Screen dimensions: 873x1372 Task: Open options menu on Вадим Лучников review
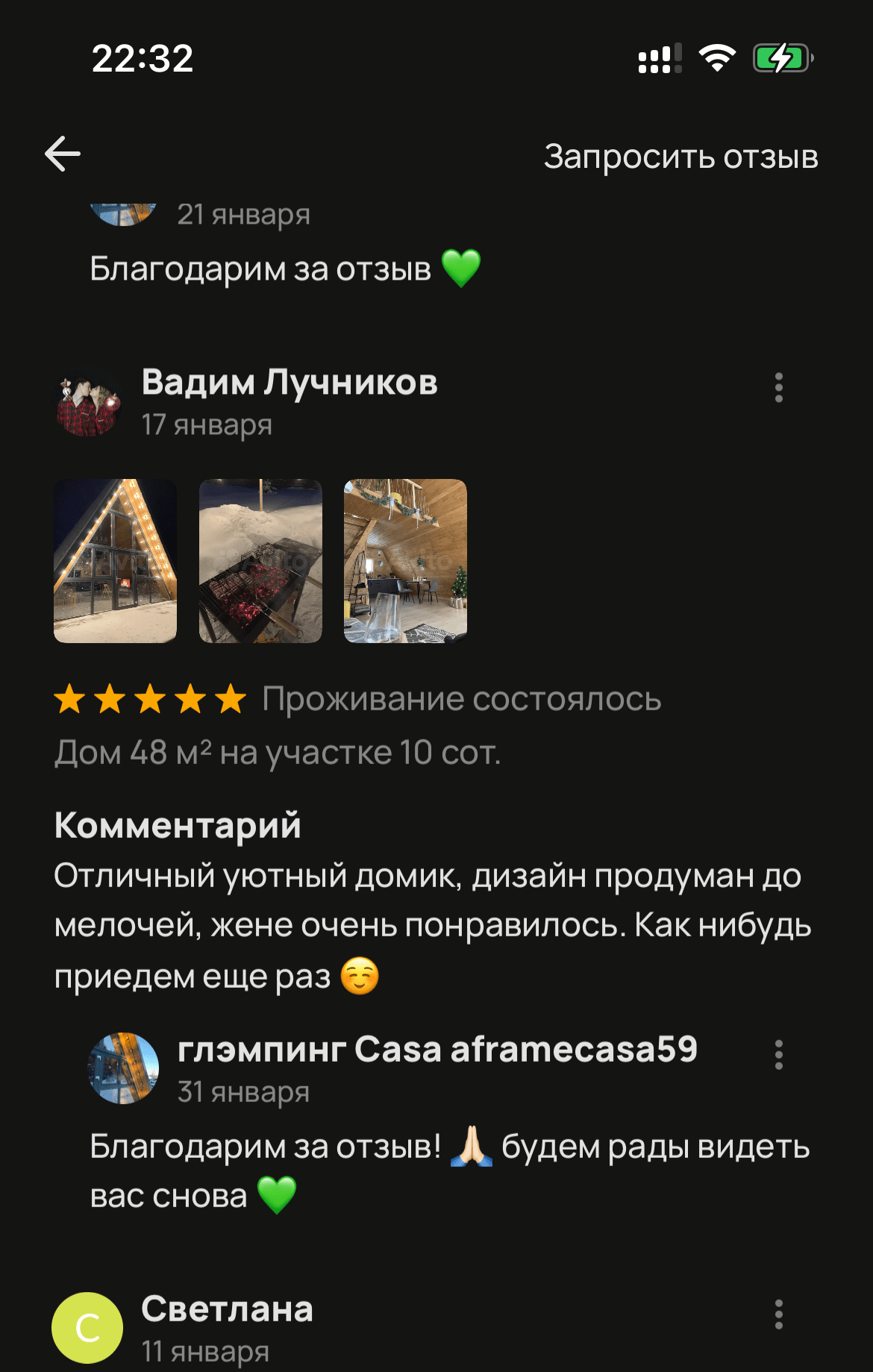(779, 387)
